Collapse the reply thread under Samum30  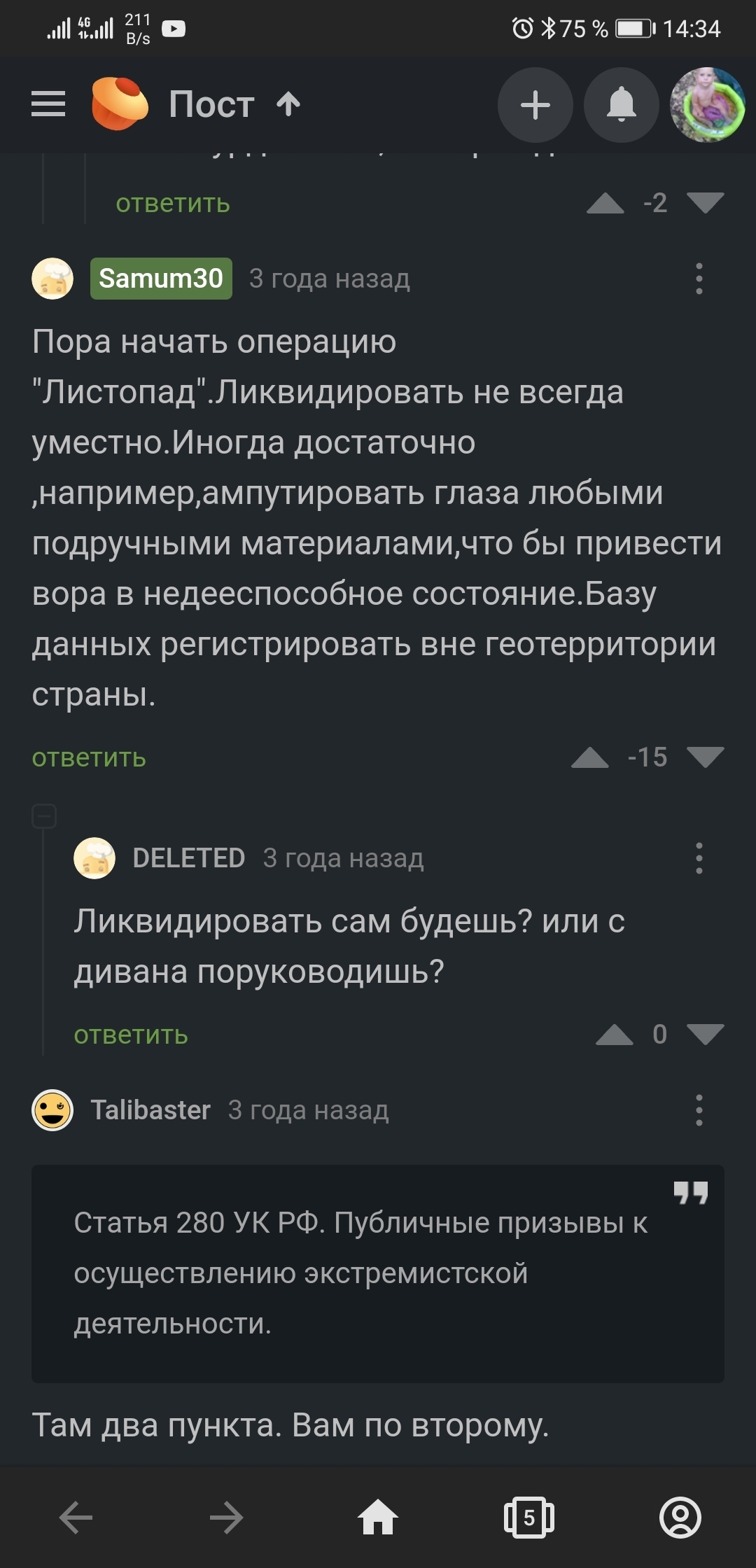click(x=44, y=816)
